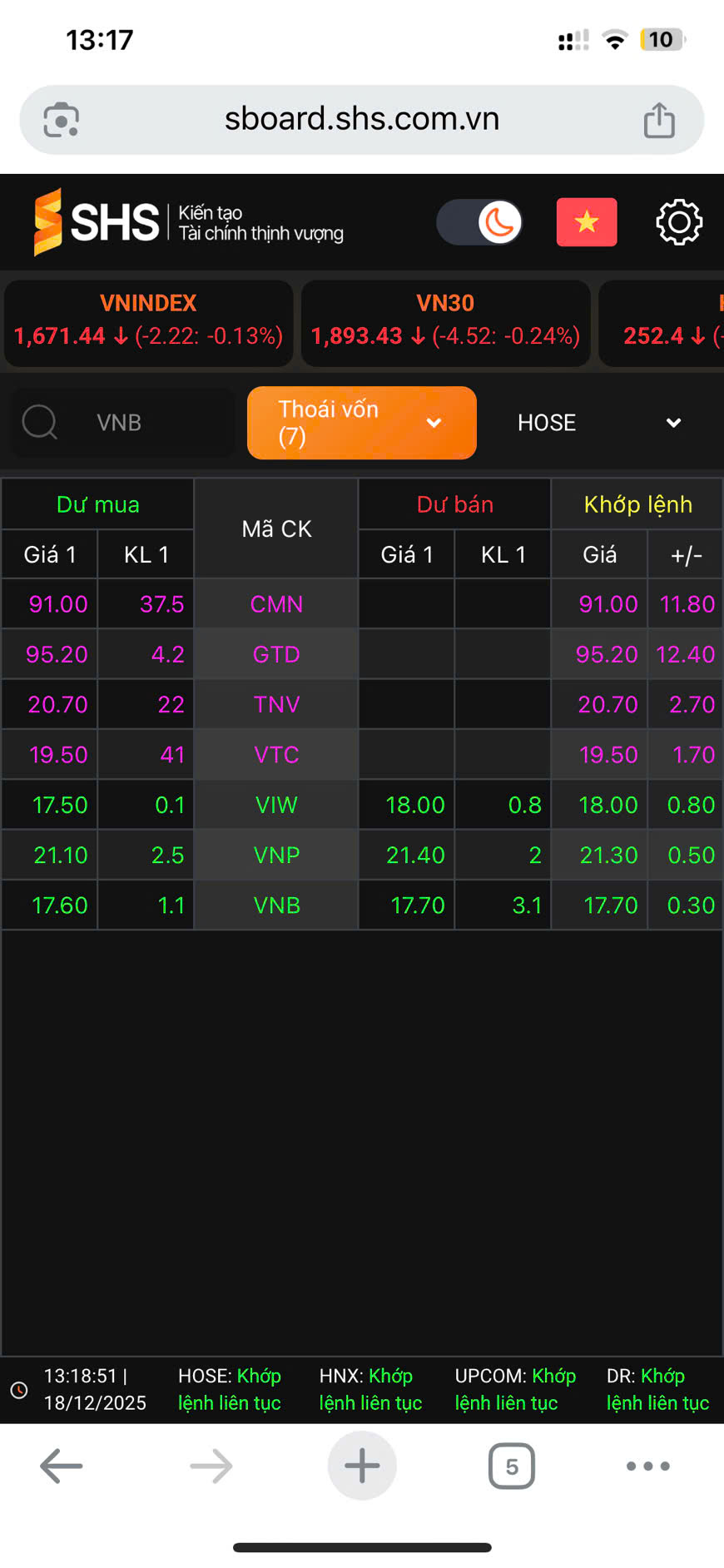Open the TNV ticker

(x=276, y=705)
